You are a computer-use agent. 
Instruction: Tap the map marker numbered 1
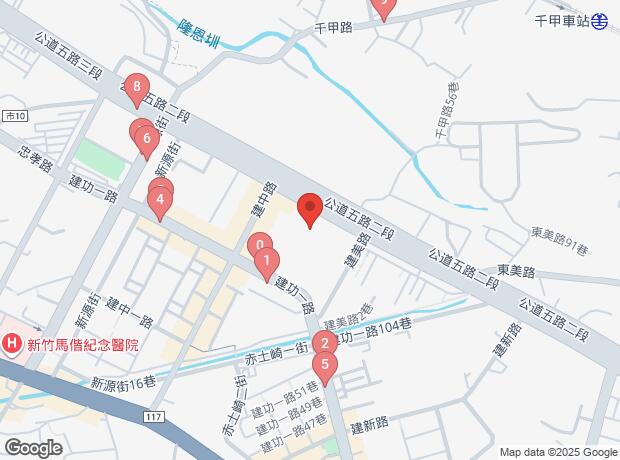click(x=267, y=265)
